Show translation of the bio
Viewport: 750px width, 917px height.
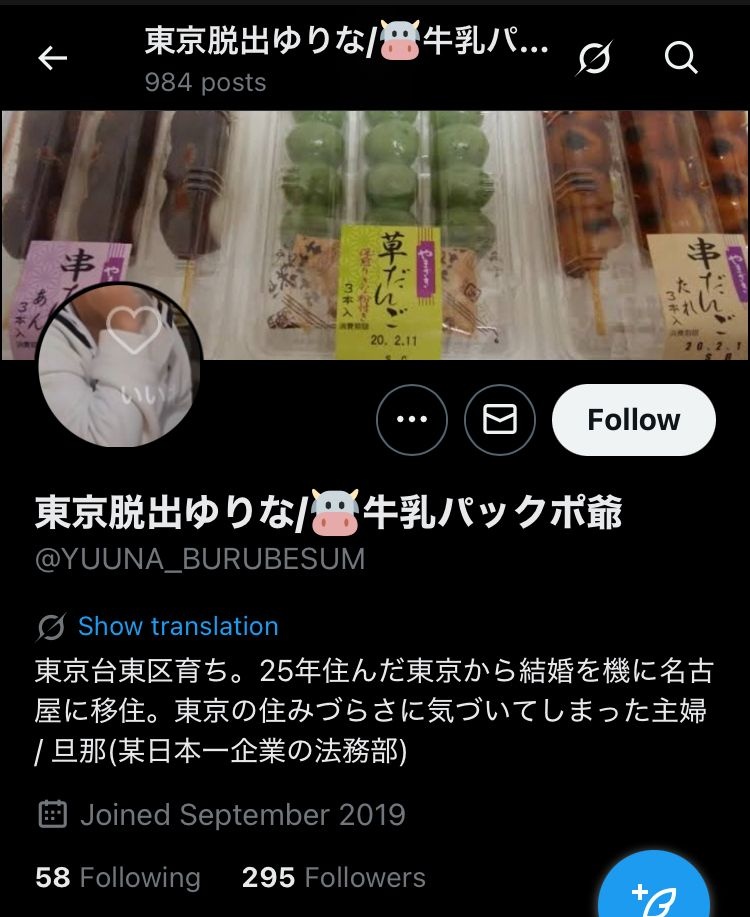(x=178, y=627)
